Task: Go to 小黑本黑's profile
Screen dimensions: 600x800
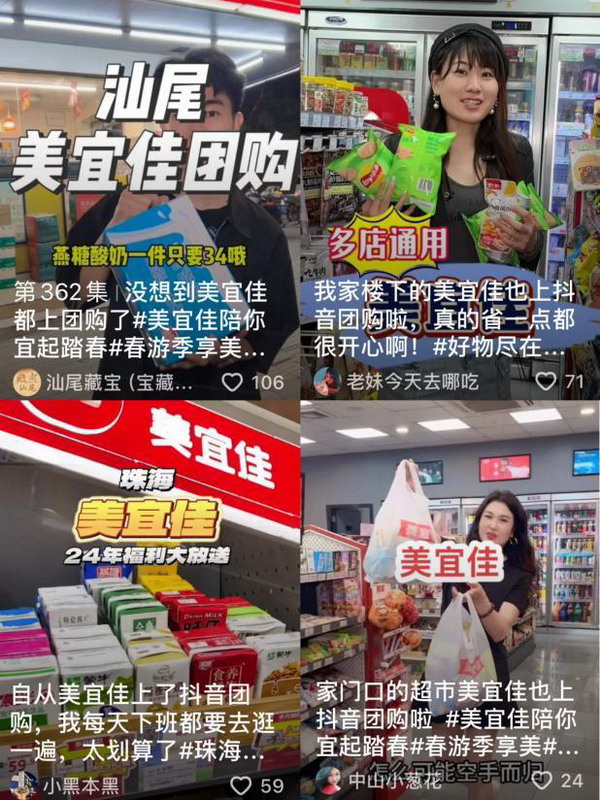Action: (x=70, y=785)
